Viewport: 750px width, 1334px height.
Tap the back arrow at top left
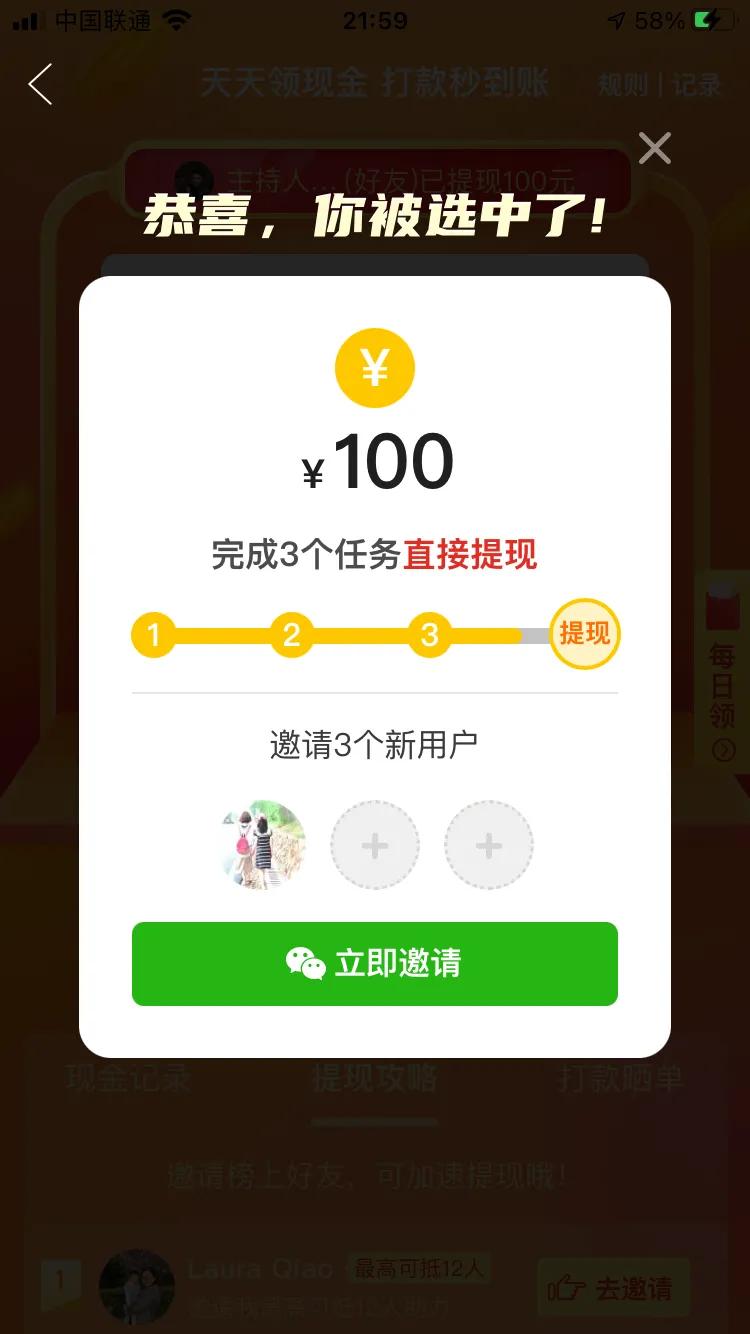point(40,85)
